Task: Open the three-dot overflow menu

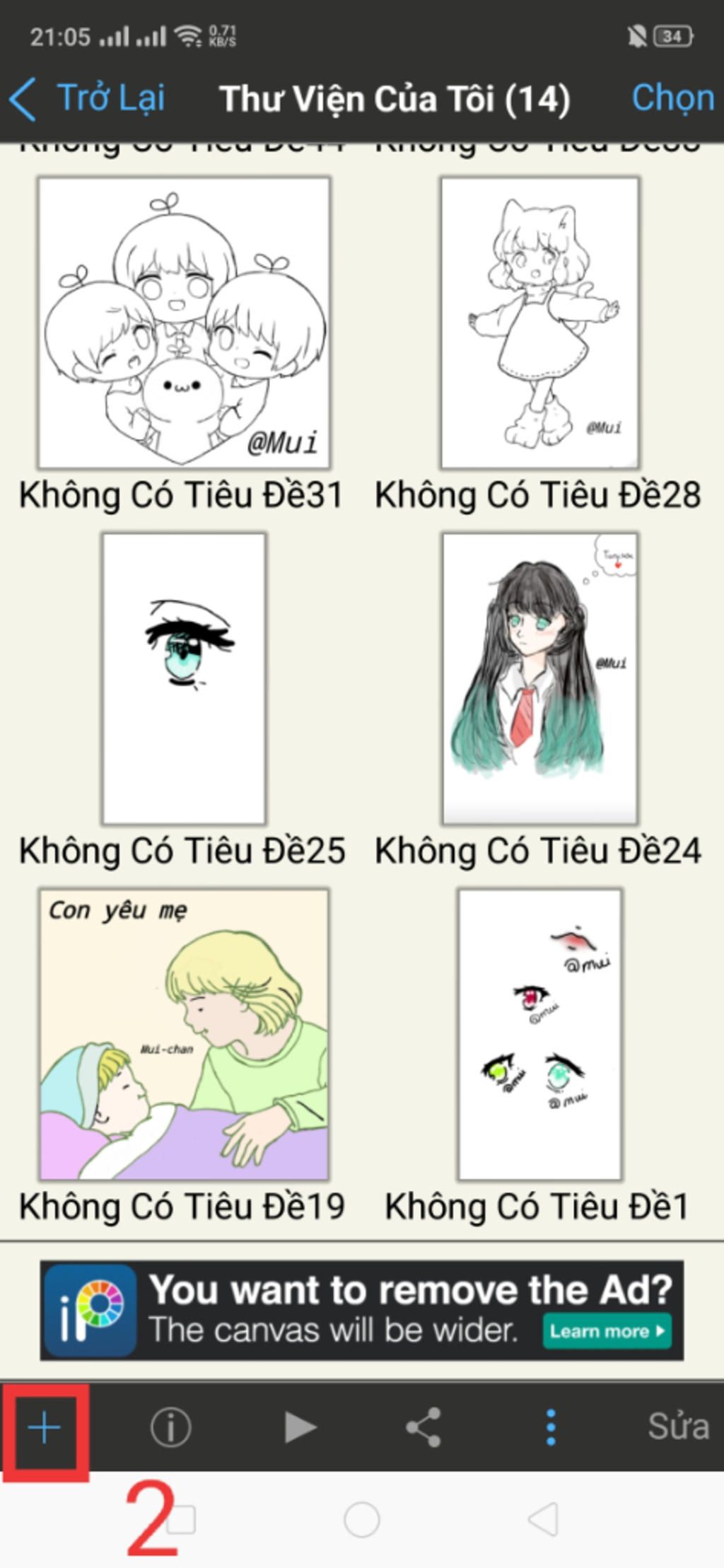Action: (x=551, y=1427)
